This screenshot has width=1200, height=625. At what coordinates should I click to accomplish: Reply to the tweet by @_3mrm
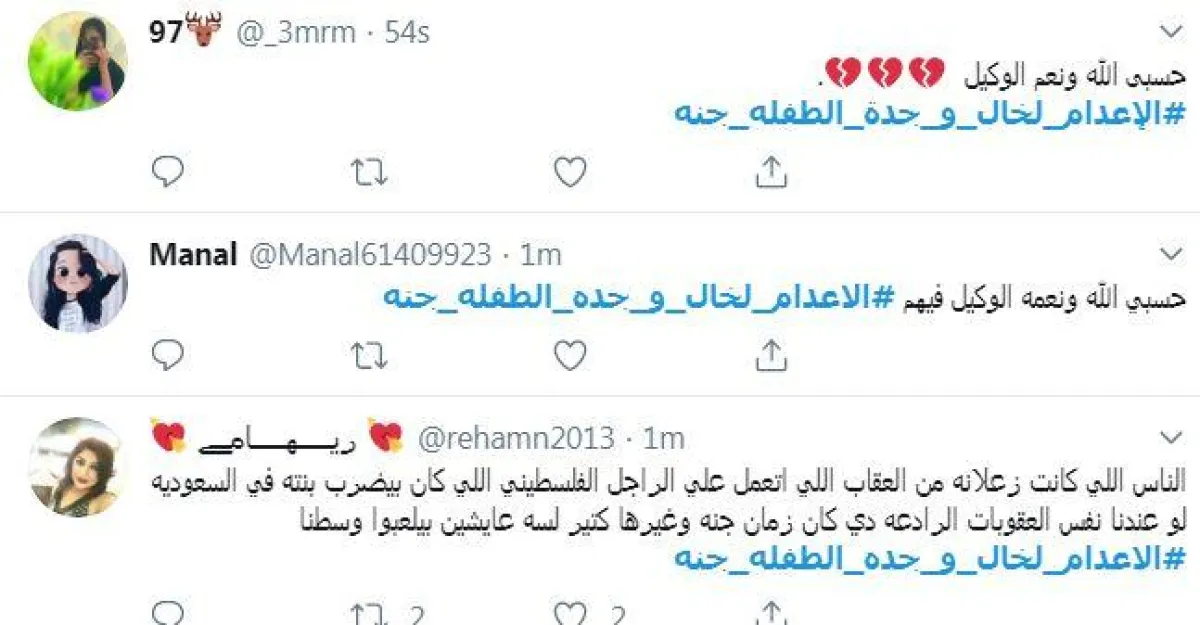click(x=167, y=173)
